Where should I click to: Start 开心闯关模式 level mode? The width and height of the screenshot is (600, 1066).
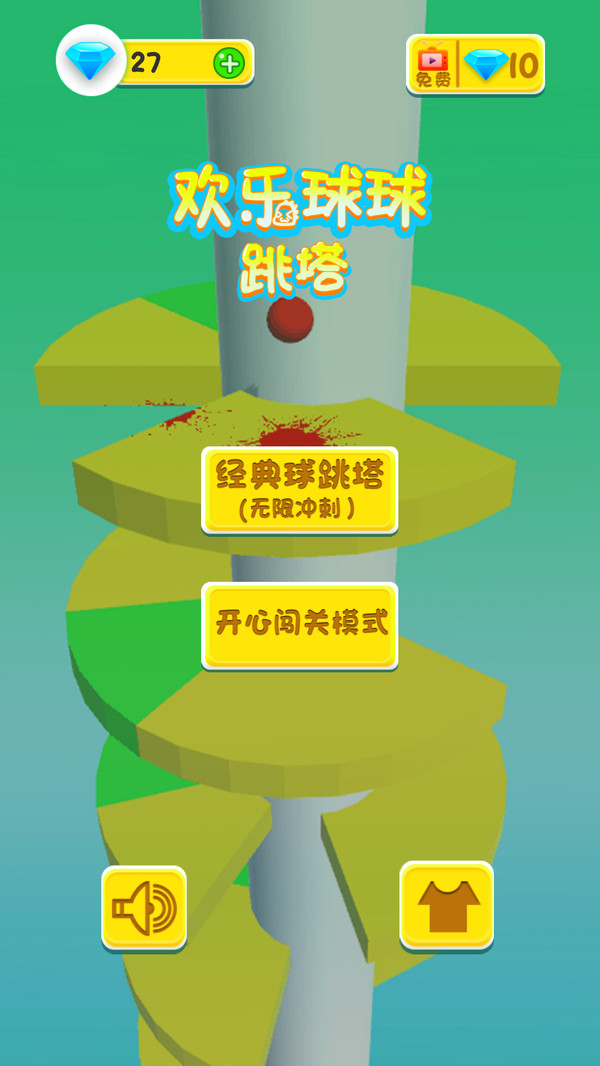[x=300, y=625]
